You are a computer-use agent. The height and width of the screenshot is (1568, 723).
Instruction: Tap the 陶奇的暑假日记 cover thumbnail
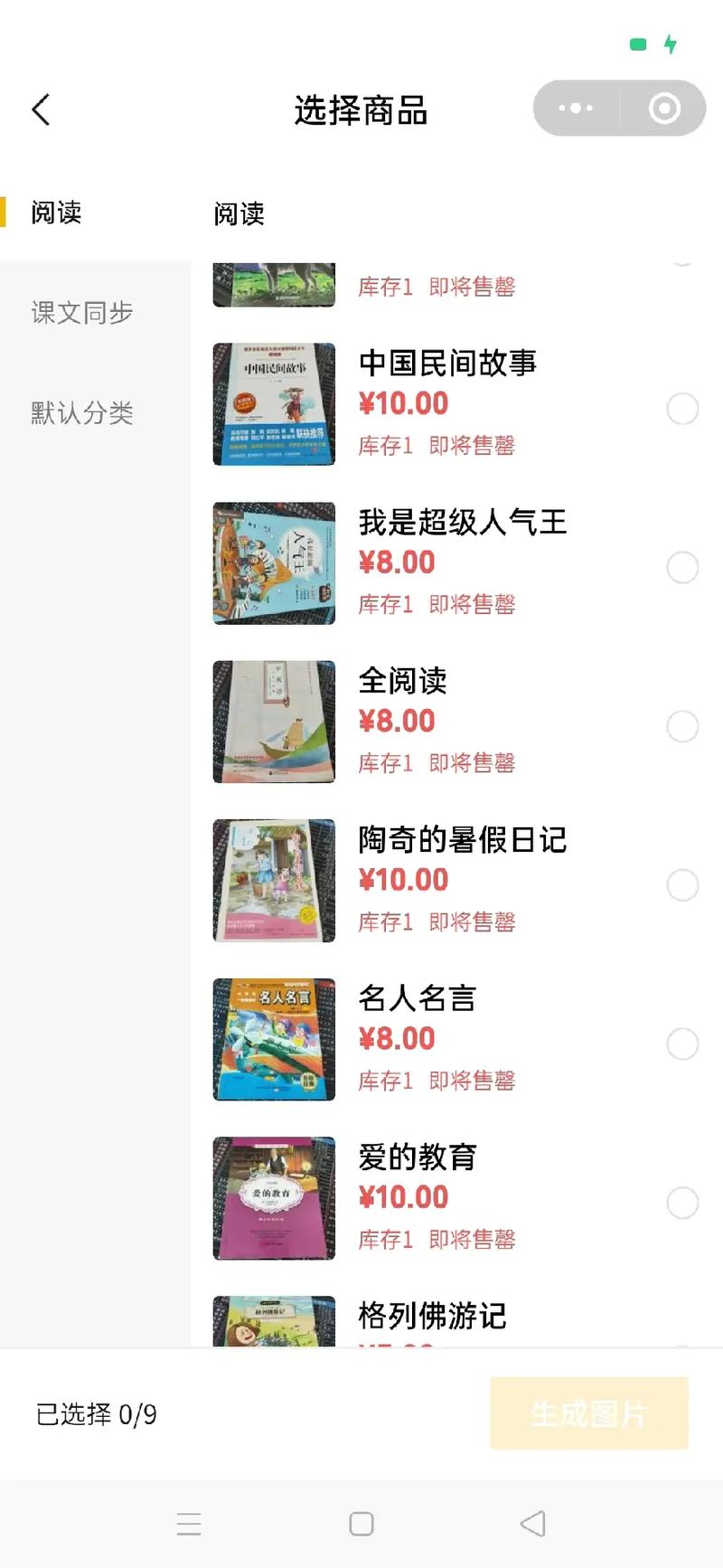(273, 880)
